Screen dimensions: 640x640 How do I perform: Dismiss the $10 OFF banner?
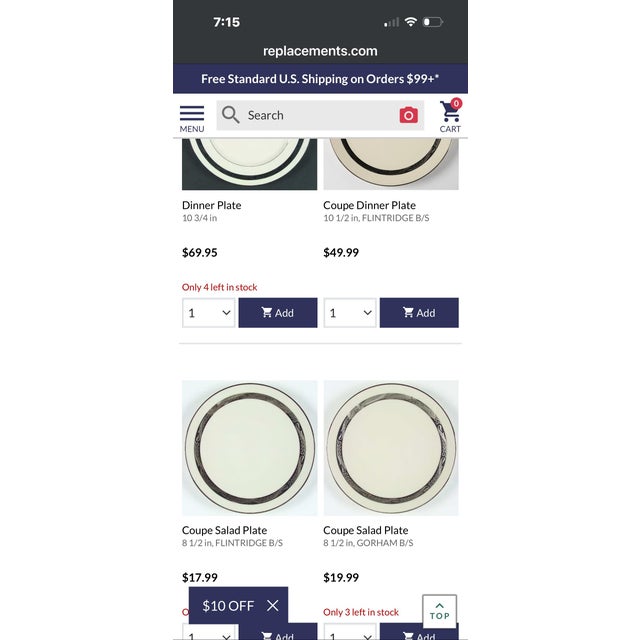(x=272, y=605)
